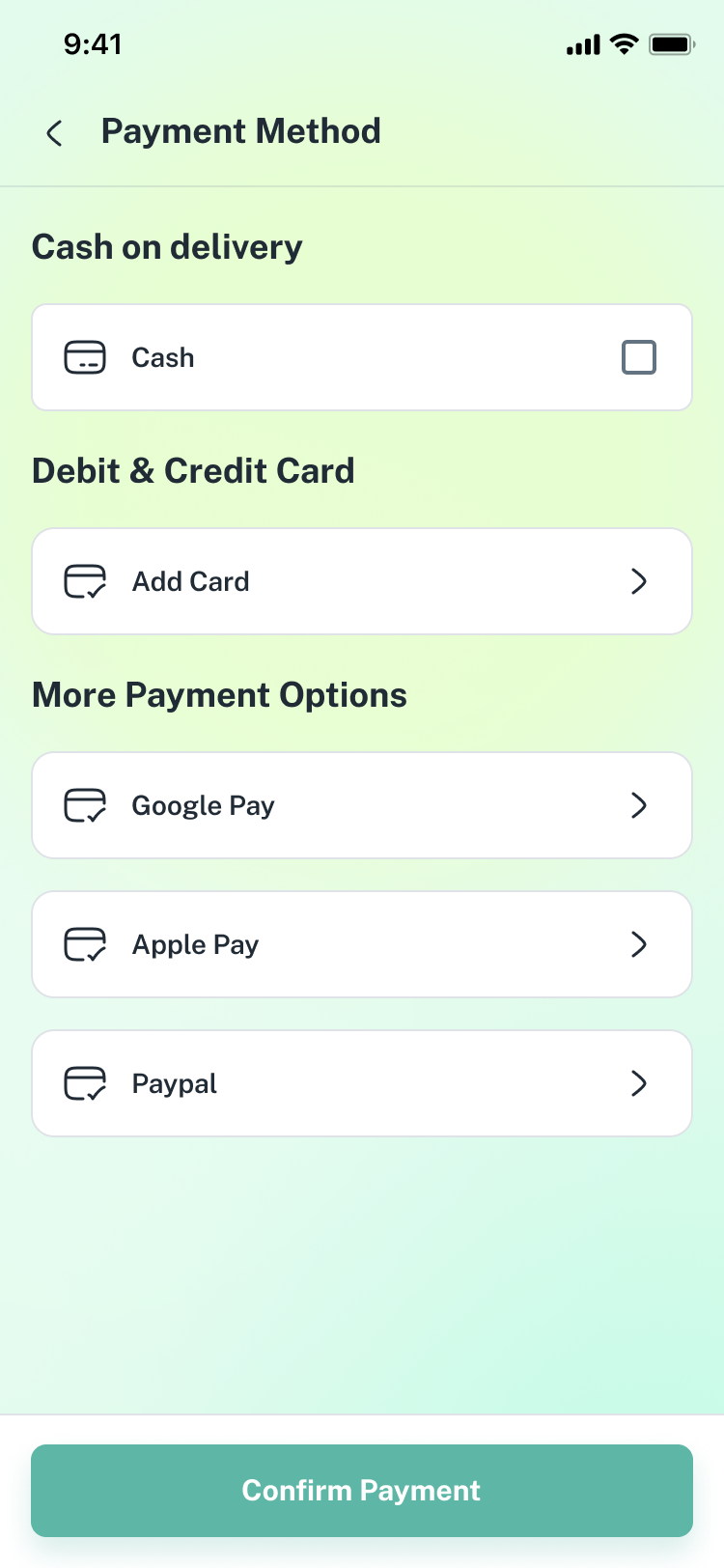The height and width of the screenshot is (1568, 724).
Task: Open the Paypal payment option
Action: 362,1083
